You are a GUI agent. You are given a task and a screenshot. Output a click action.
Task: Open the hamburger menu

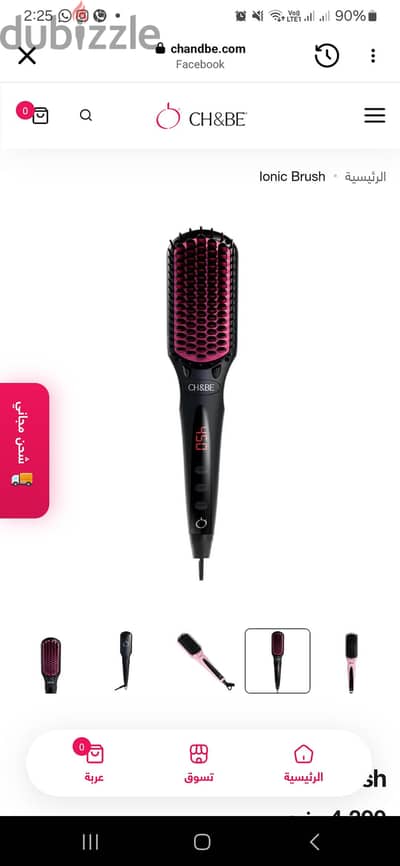point(375,115)
